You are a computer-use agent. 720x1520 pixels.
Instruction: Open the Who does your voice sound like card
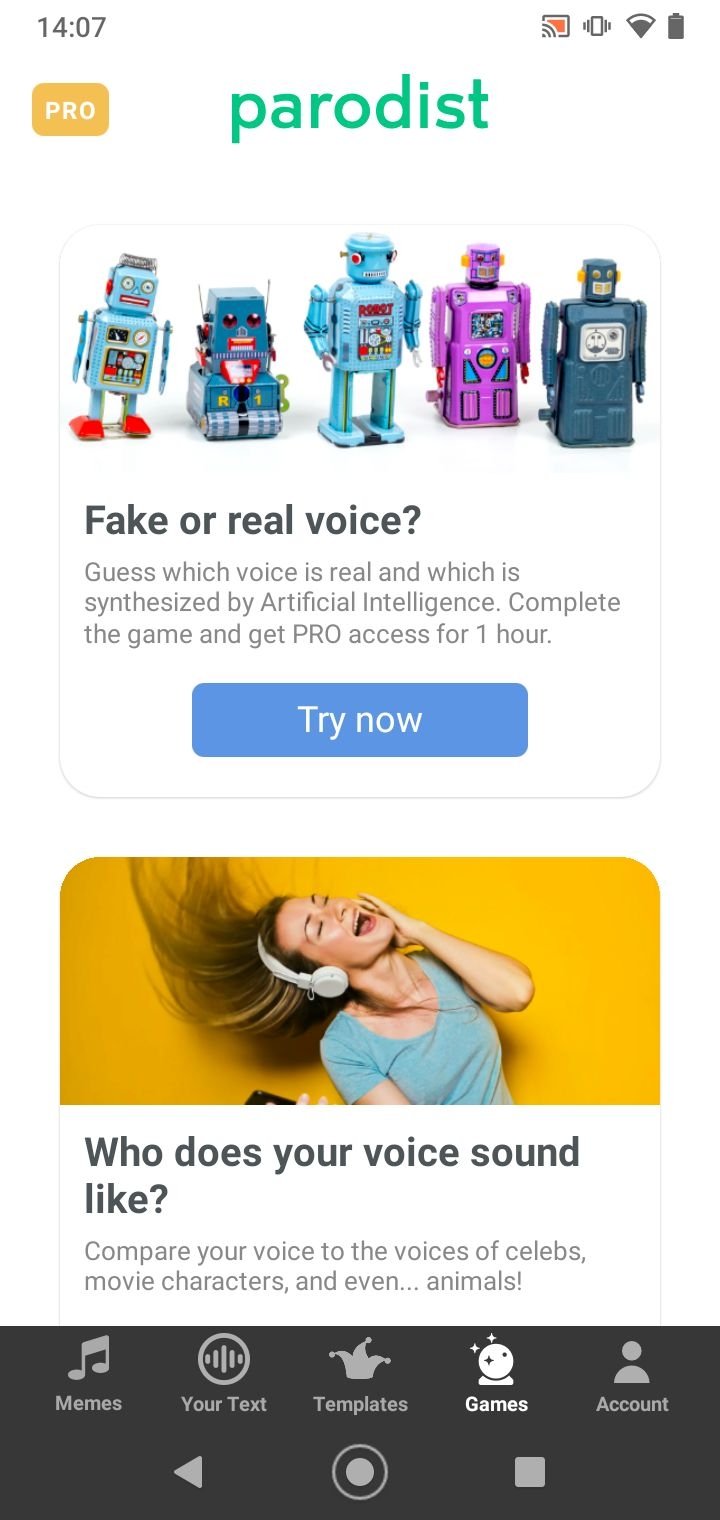click(360, 1092)
